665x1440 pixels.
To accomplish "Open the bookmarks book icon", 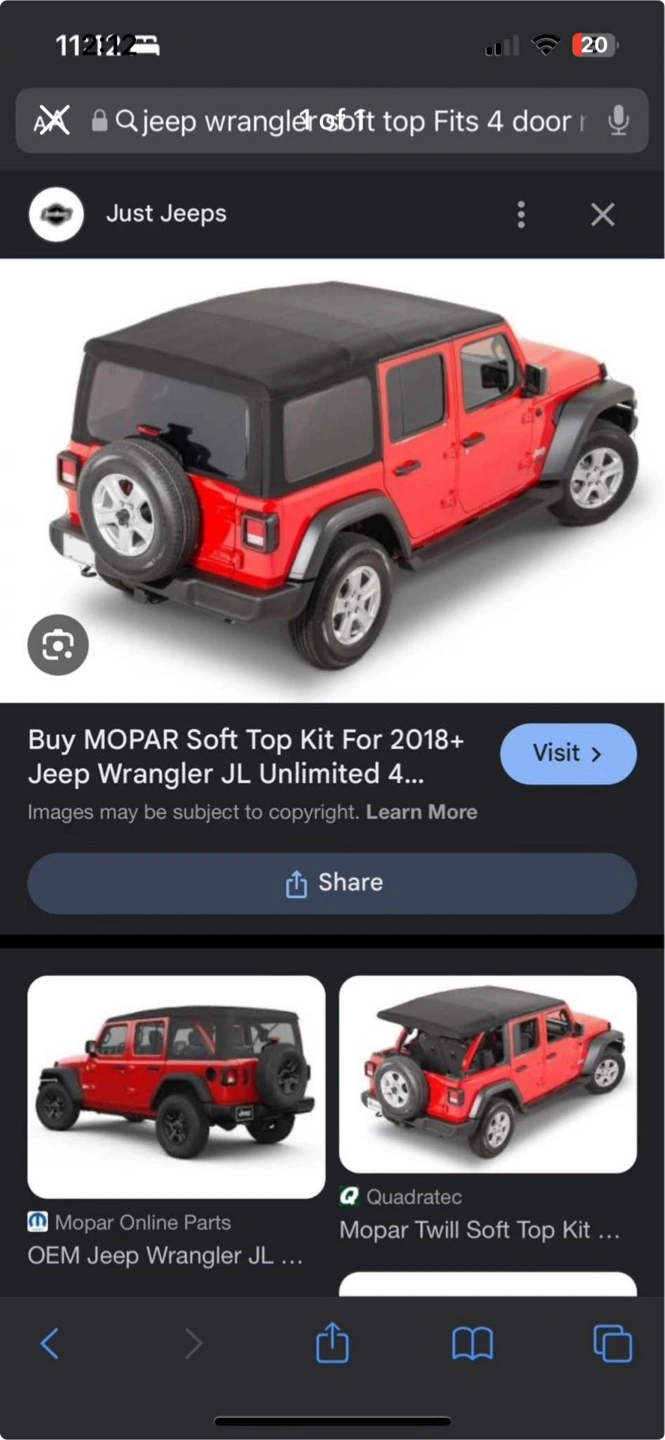I will pyautogui.click(x=473, y=1344).
